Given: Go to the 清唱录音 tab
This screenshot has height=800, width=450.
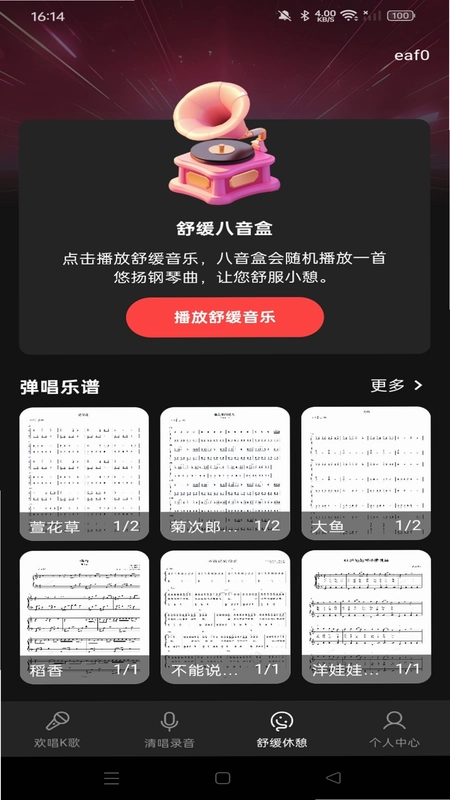Looking at the screenshot, I should pos(169,730).
